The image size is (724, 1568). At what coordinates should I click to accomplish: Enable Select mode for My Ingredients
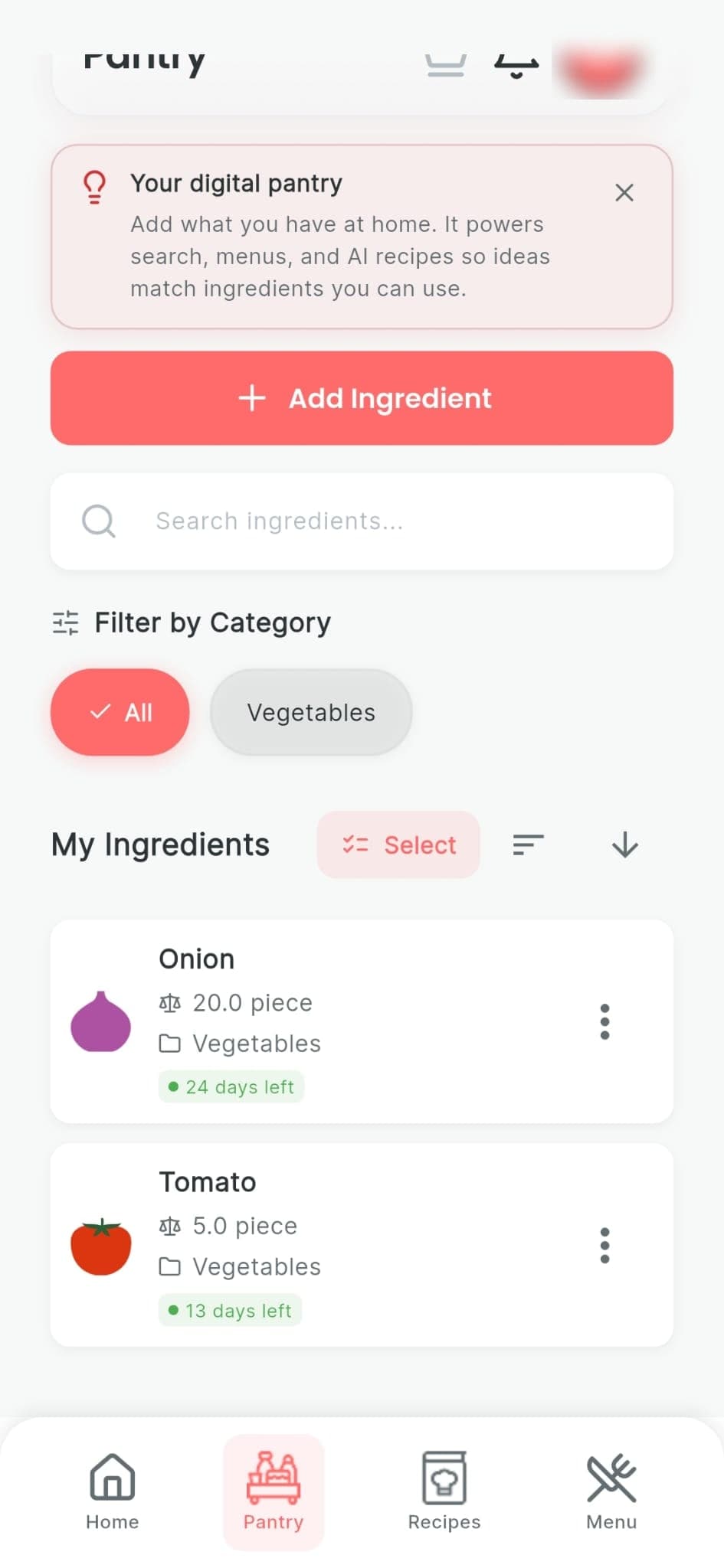pos(398,845)
